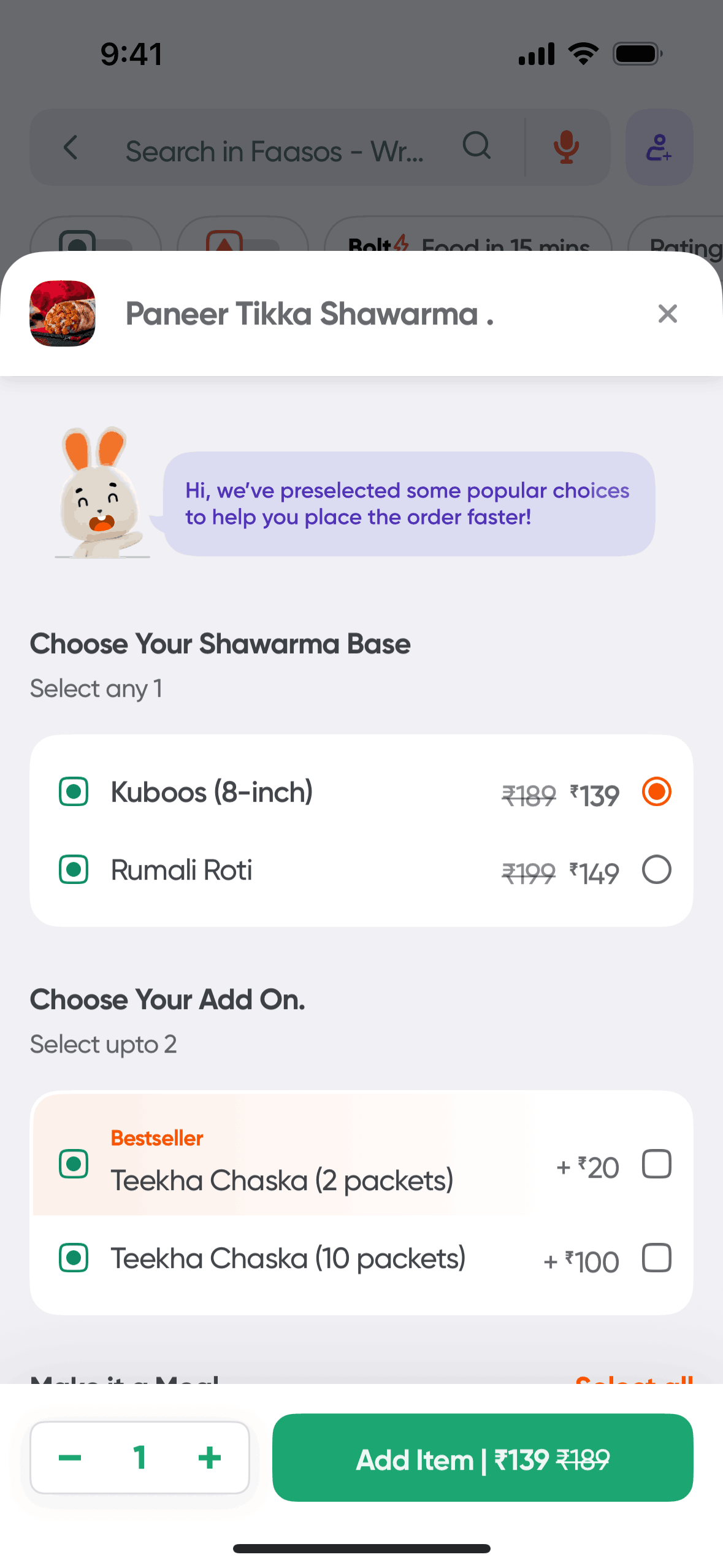Increase item quantity with plus button
723x1568 pixels.
[x=210, y=1457]
